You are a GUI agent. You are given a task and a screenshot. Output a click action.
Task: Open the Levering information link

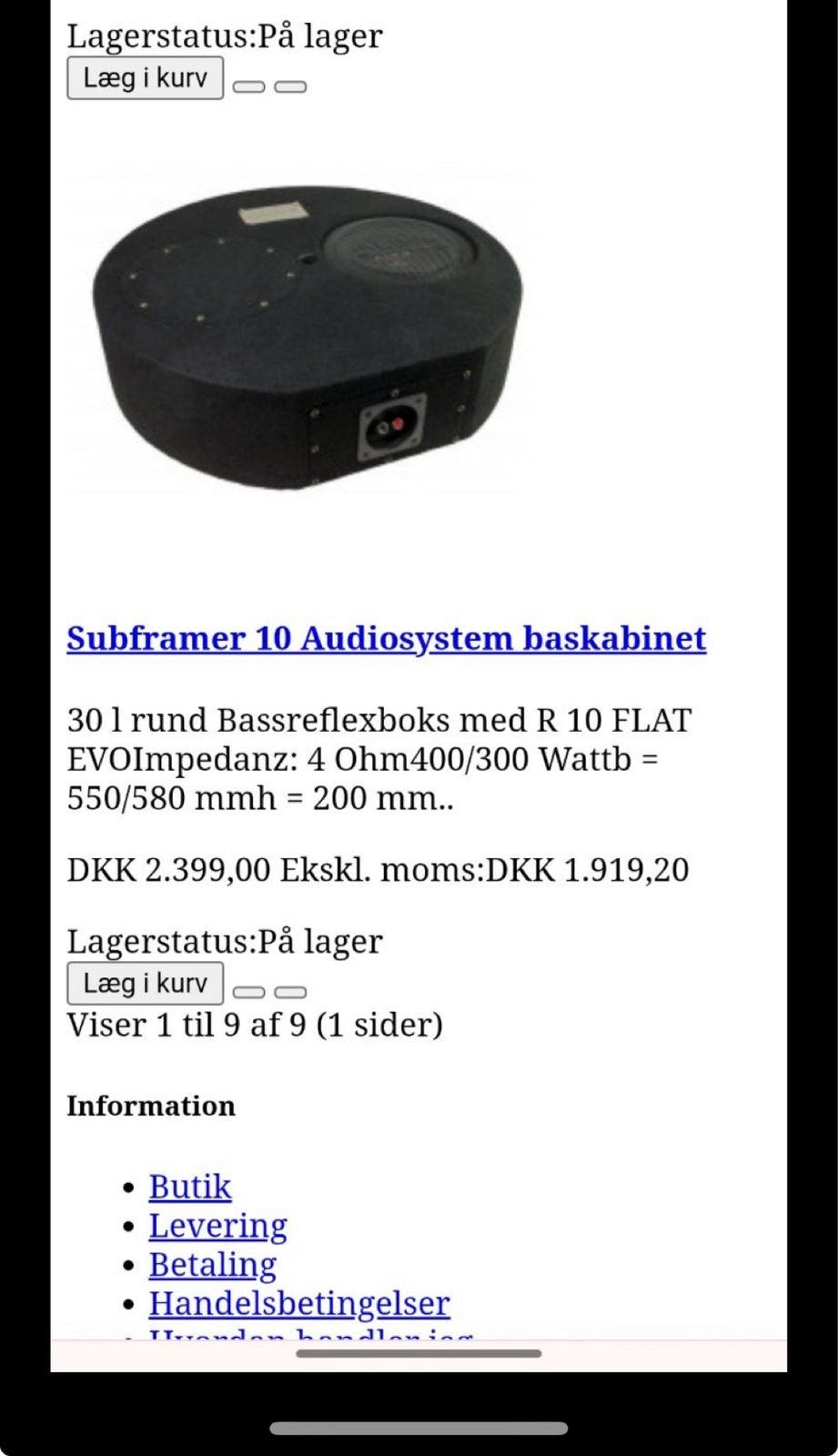point(218,1226)
